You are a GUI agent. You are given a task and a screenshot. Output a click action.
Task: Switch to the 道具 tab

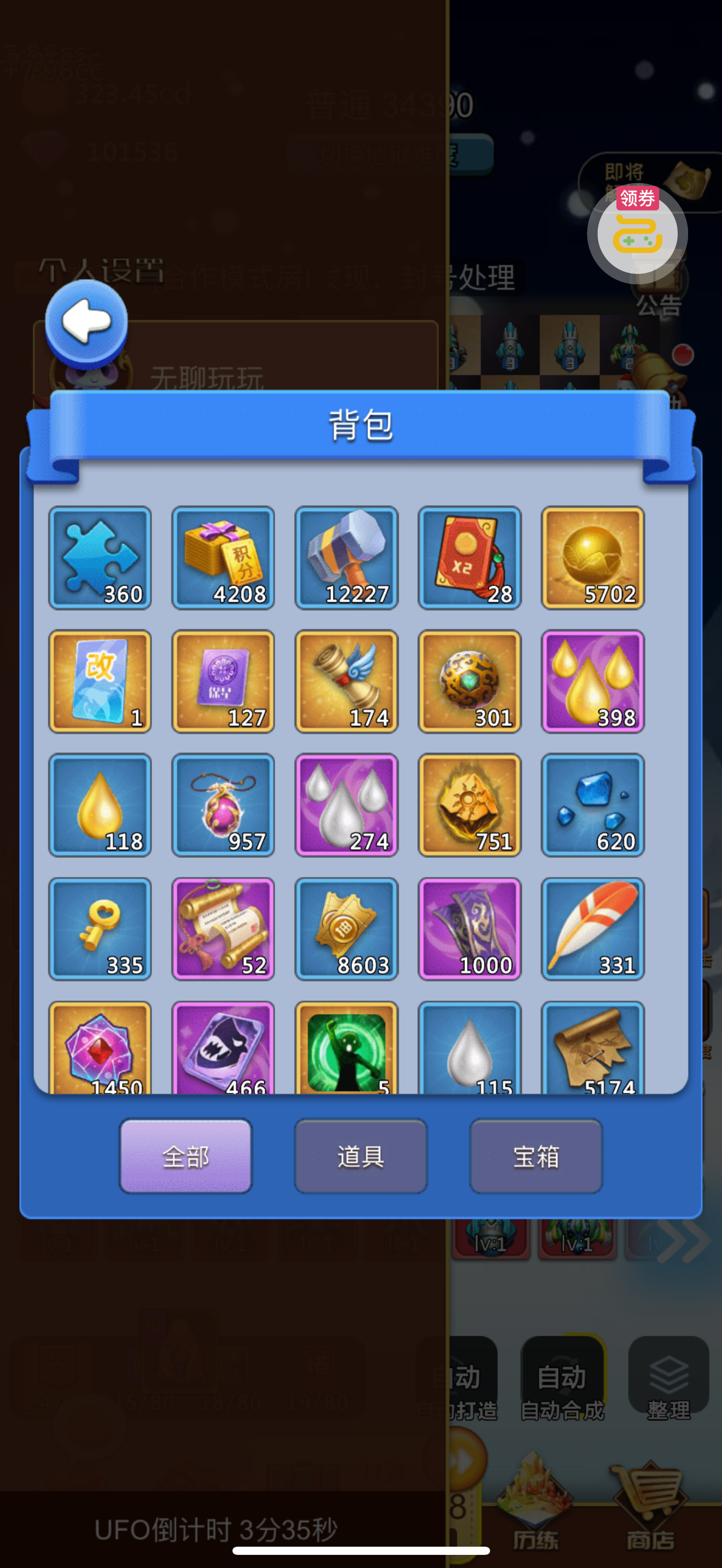(x=360, y=1156)
